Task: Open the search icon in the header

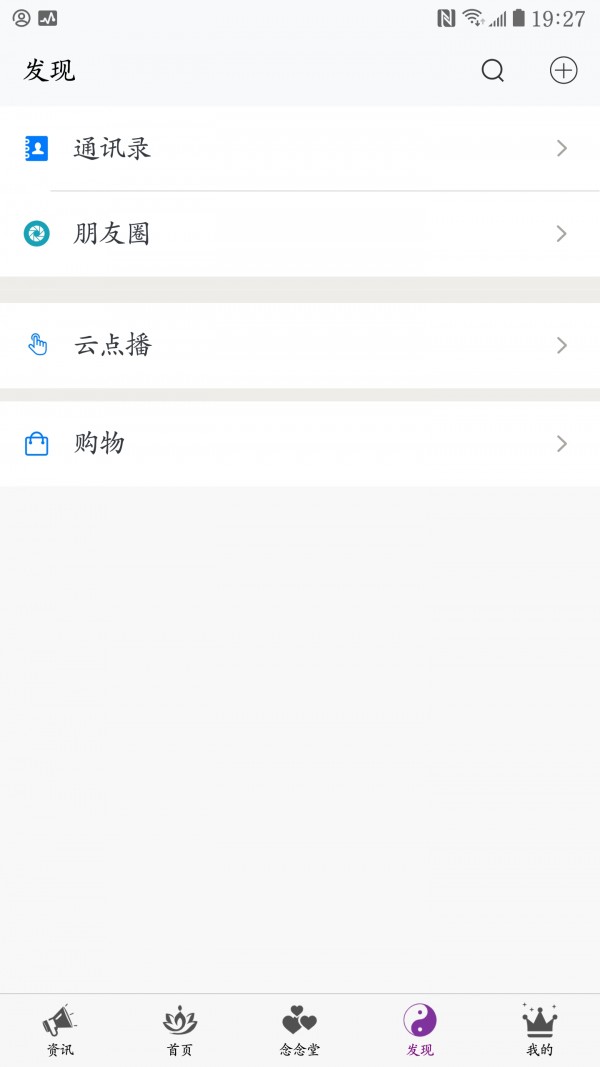Action: [493, 71]
